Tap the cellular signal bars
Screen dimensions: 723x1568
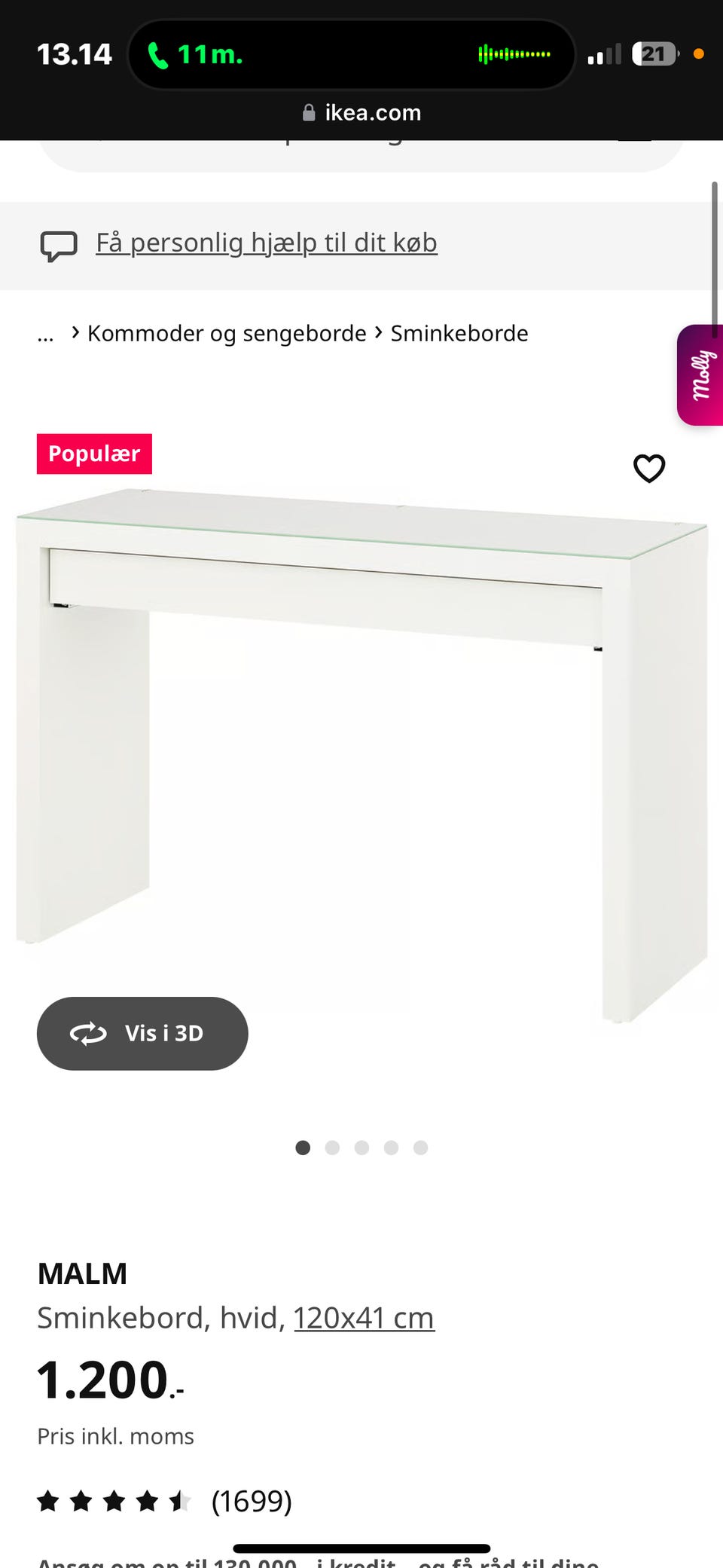click(603, 53)
